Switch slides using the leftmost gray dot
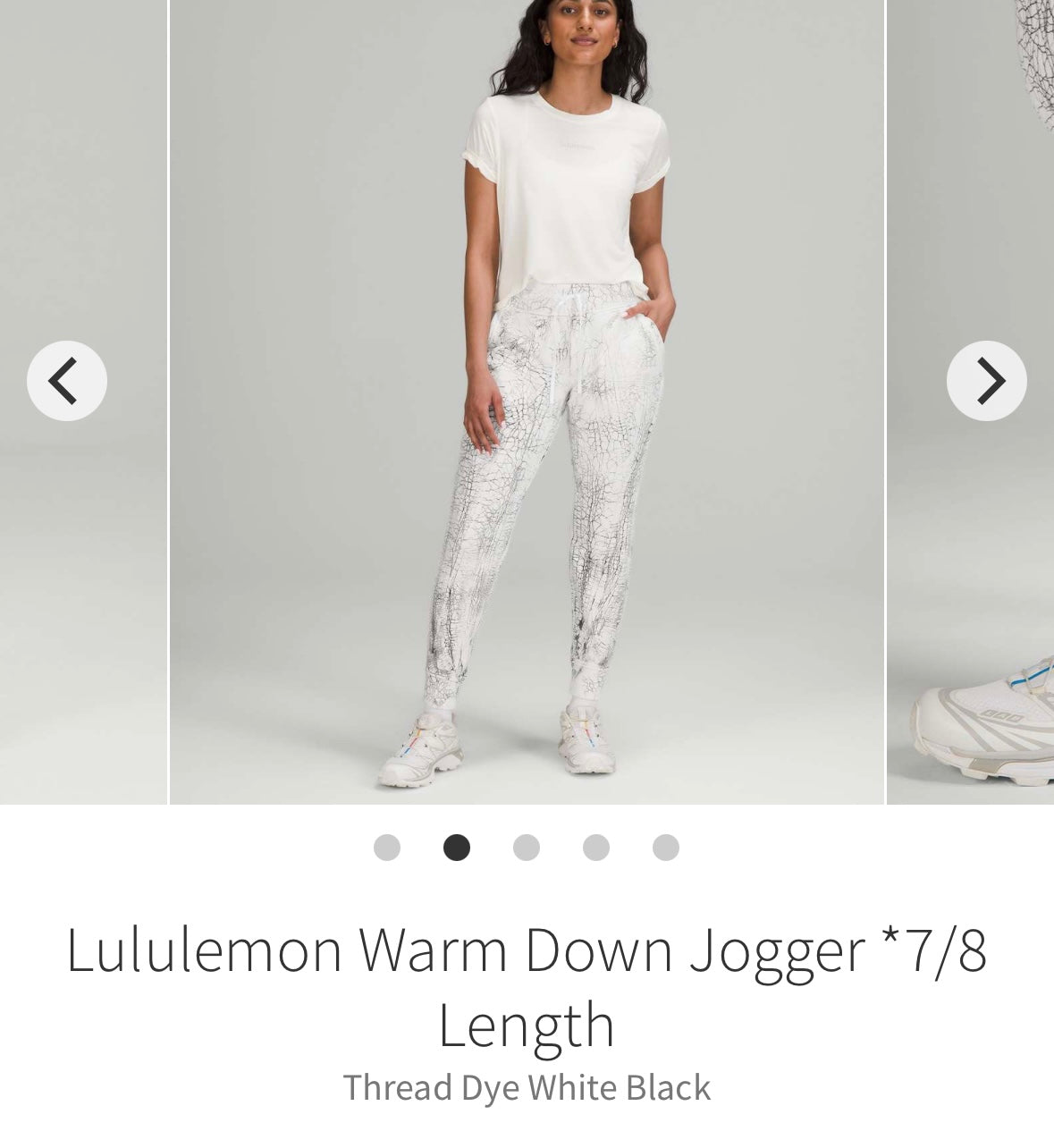This screenshot has width=1054, height=1148. point(388,848)
